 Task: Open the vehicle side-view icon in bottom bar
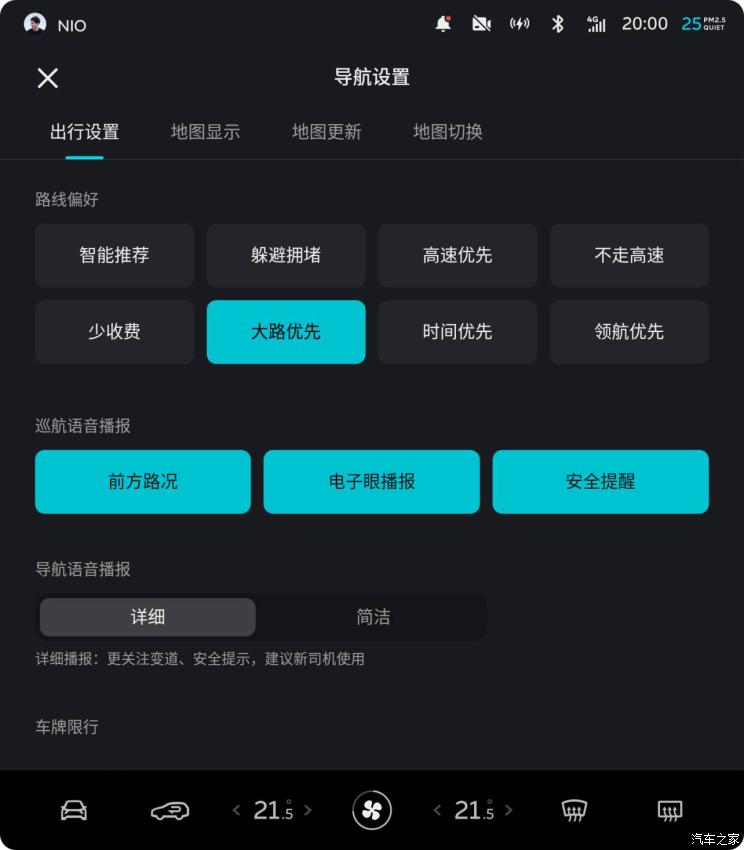tap(170, 810)
